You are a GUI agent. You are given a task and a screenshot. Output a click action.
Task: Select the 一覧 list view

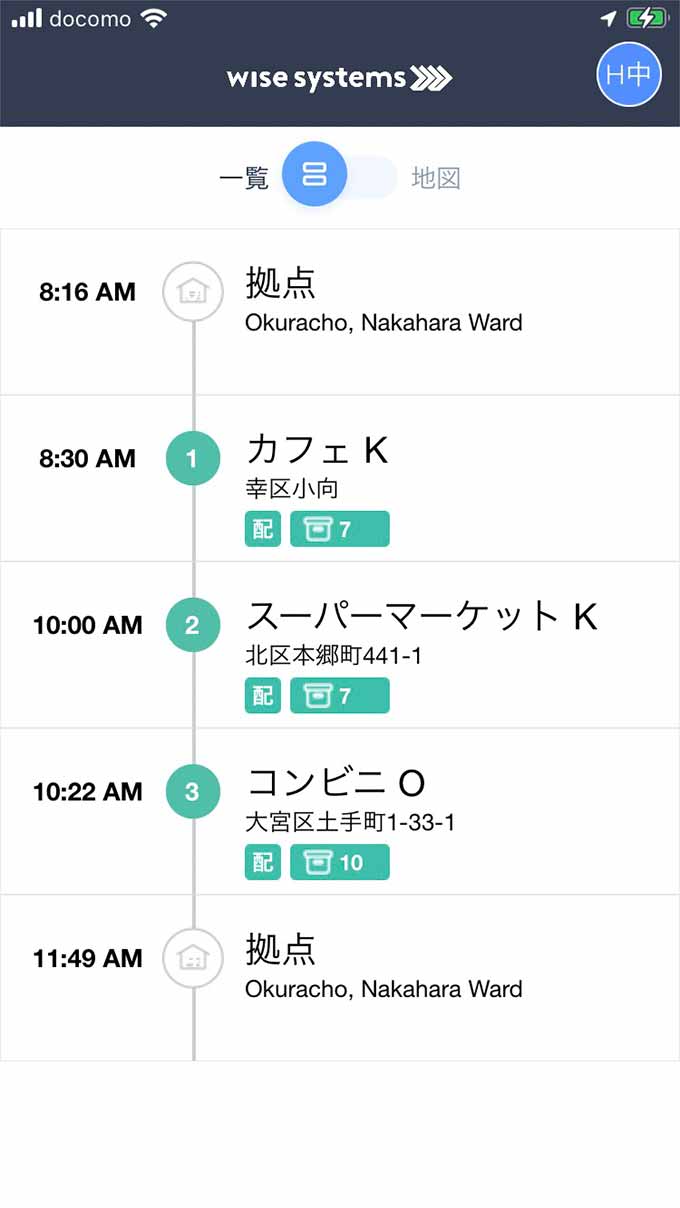click(x=244, y=178)
